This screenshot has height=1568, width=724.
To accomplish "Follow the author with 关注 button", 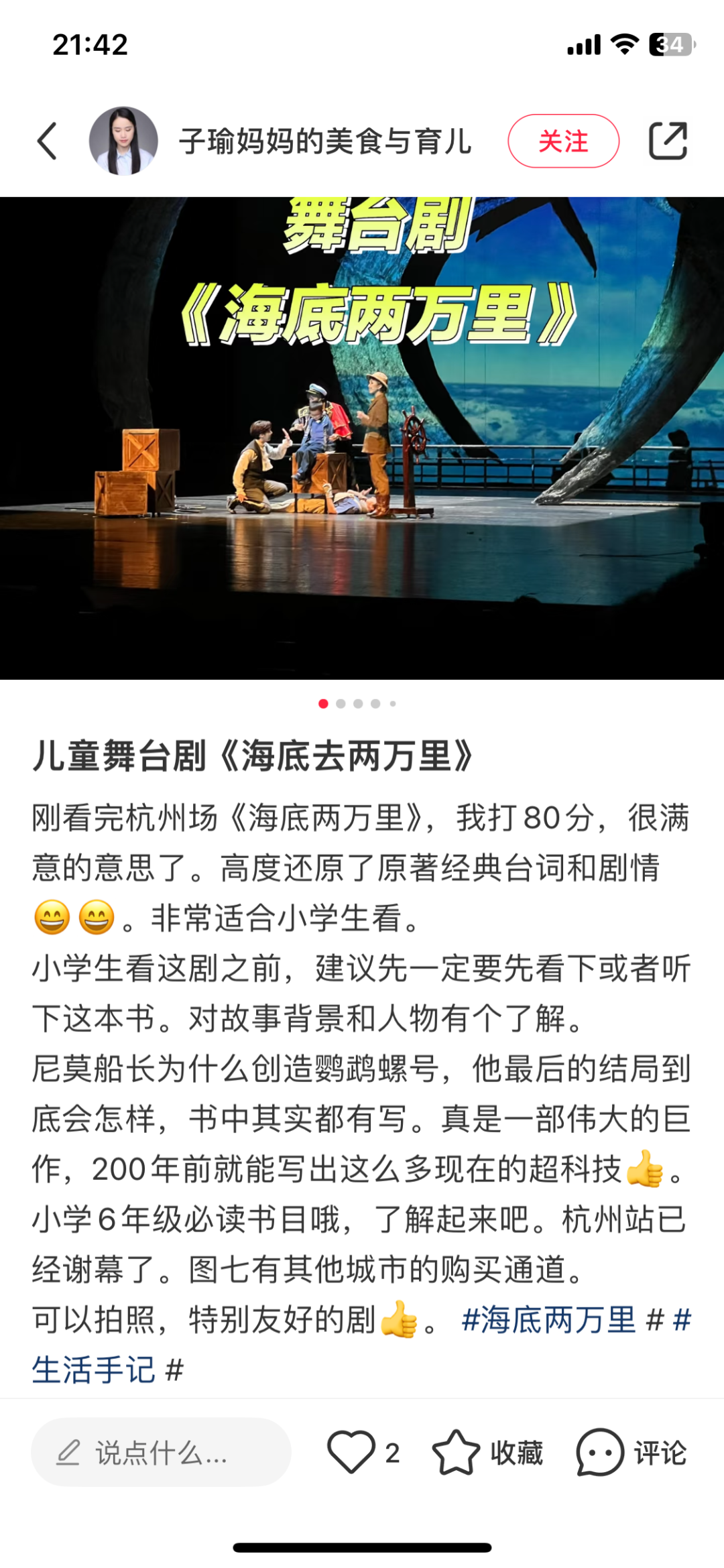I will pos(563,141).
